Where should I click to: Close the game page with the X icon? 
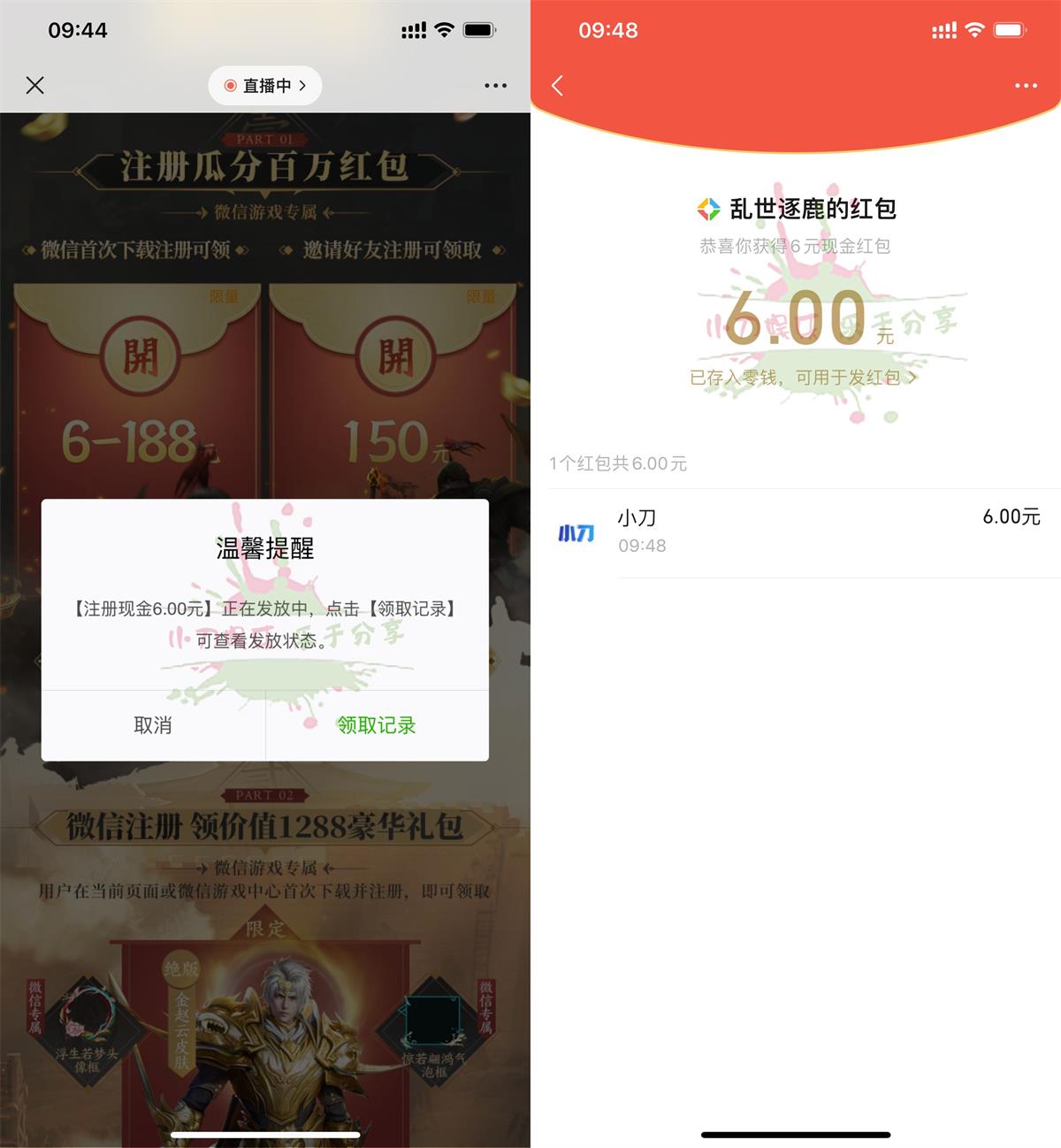click(x=35, y=85)
